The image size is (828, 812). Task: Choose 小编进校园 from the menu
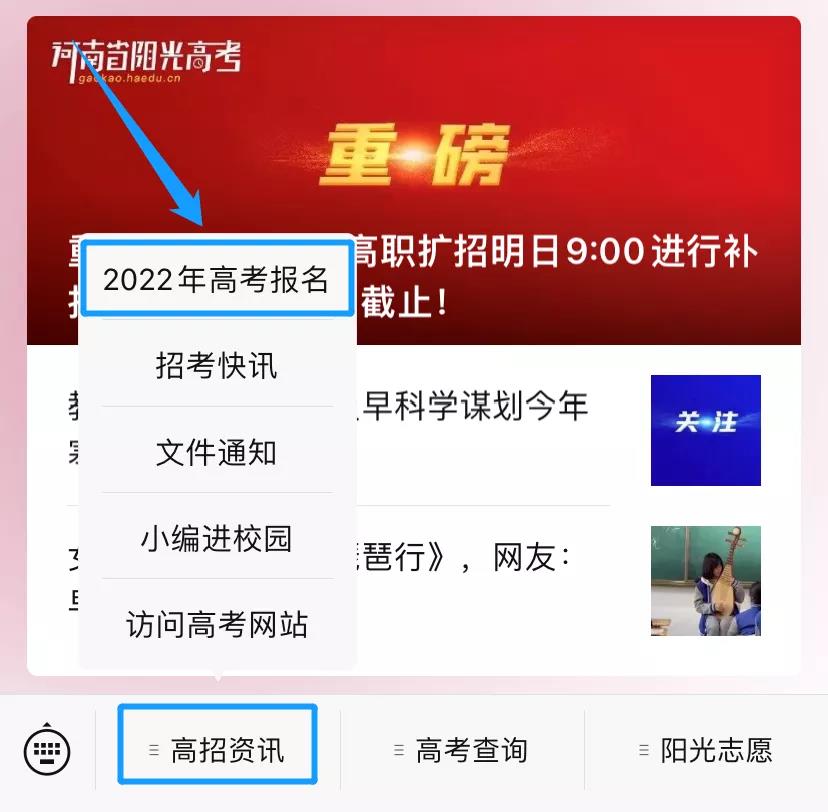(x=216, y=539)
